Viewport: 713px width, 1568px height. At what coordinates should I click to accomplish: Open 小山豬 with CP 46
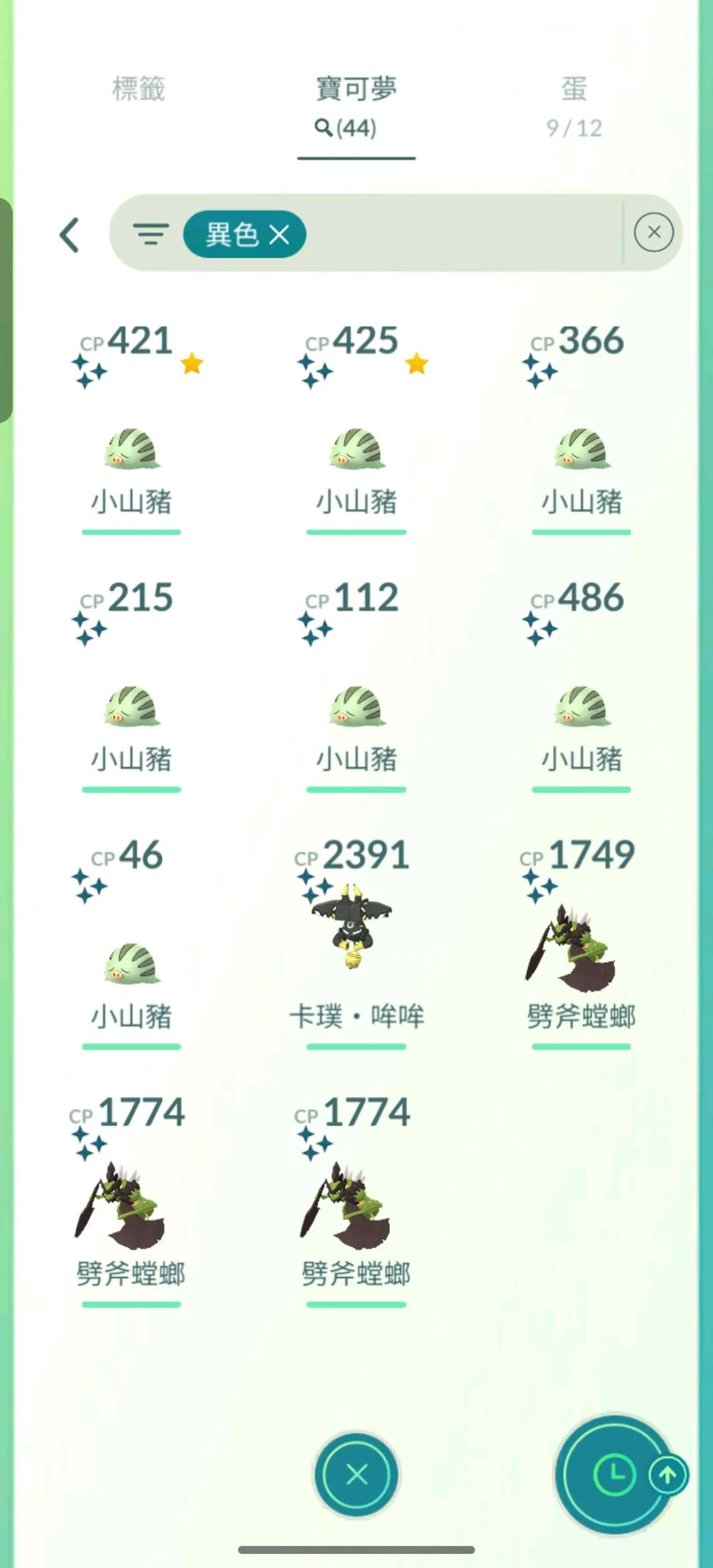(x=132, y=963)
